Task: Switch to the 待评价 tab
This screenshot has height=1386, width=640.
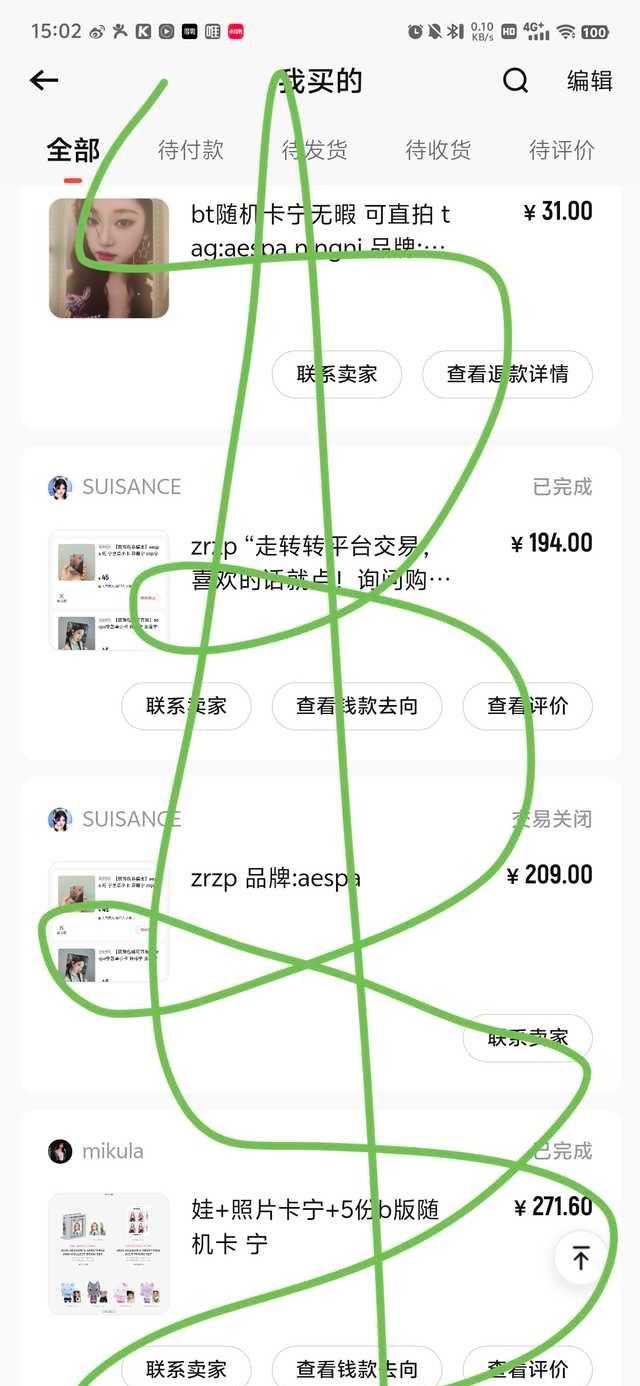Action: coord(562,150)
